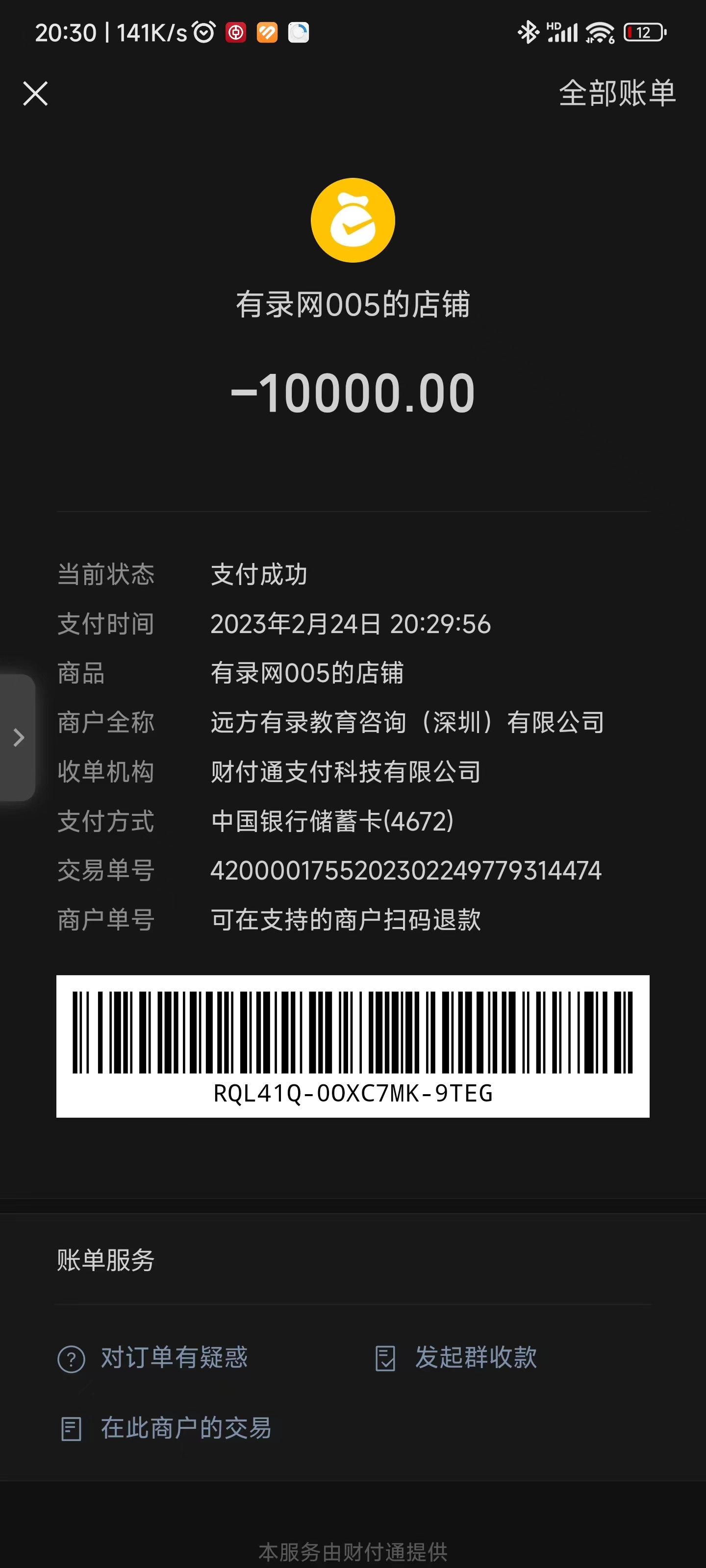The width and height of the screenshot is (706, 1568).
Task: Open the 有录网005的店铺 merchant icon
Action: (x=353, y=220)
